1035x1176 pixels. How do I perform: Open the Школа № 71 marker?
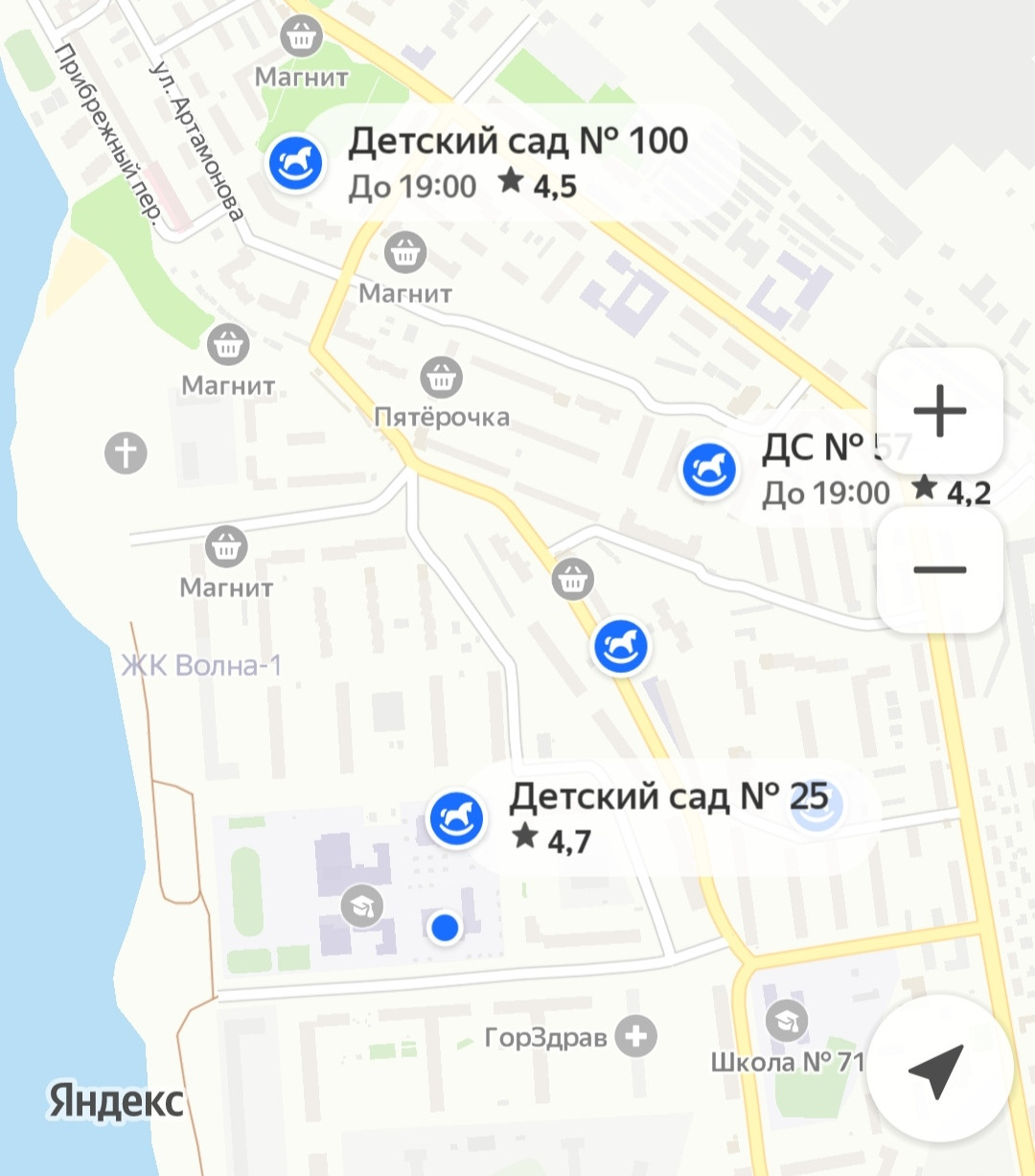[786, 1023]
